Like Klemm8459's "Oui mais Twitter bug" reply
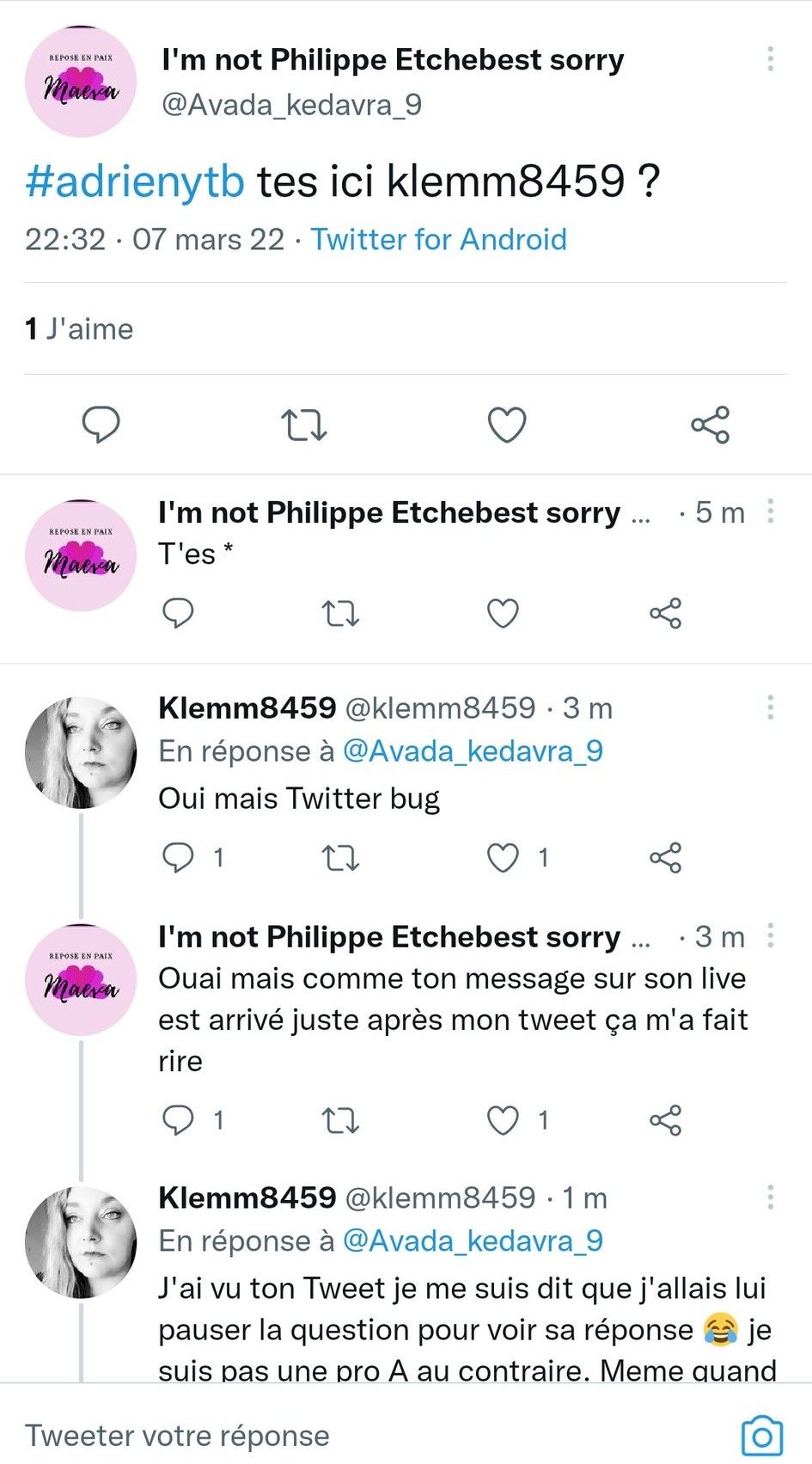812x1464 pixels. click(503, 858)
